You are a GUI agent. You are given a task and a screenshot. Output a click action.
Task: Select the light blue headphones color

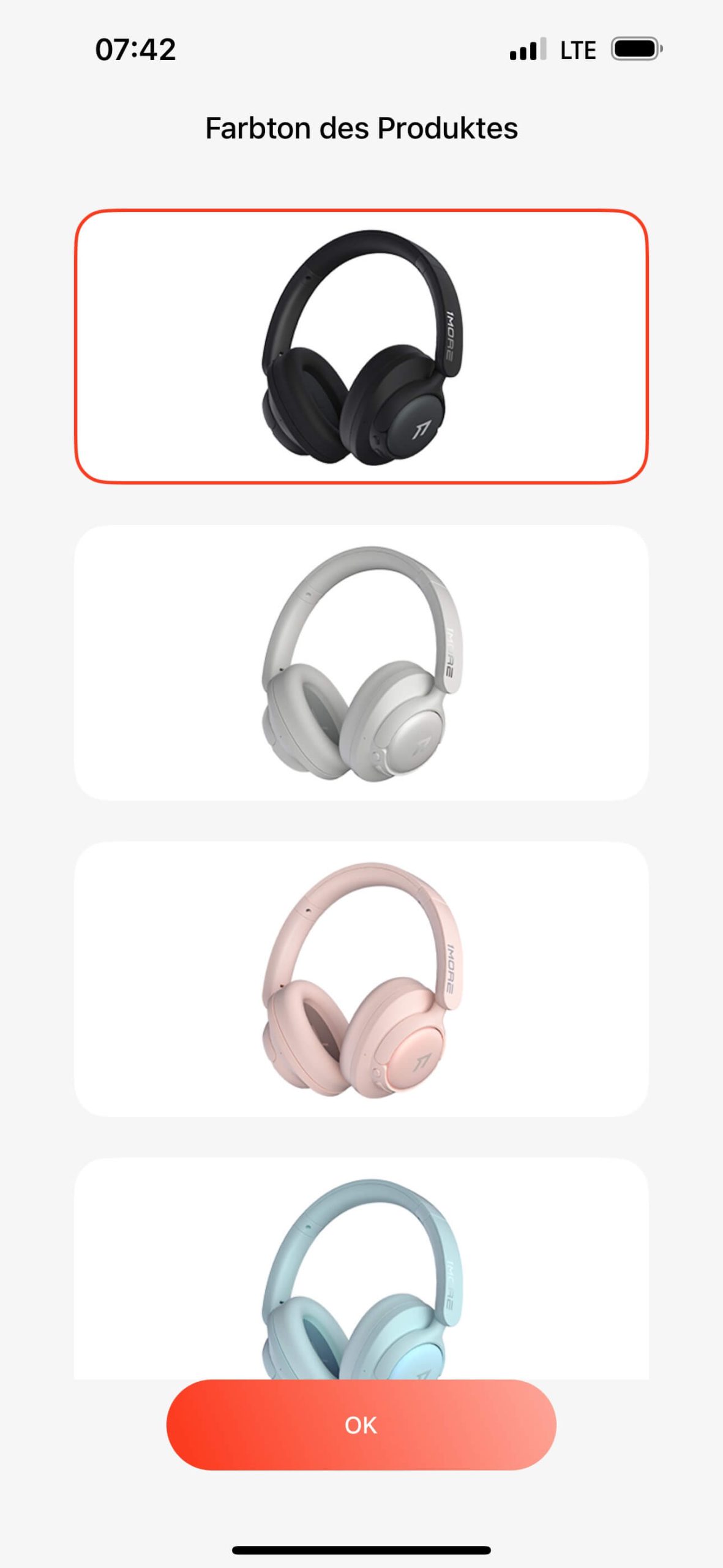pos(361,1268)
